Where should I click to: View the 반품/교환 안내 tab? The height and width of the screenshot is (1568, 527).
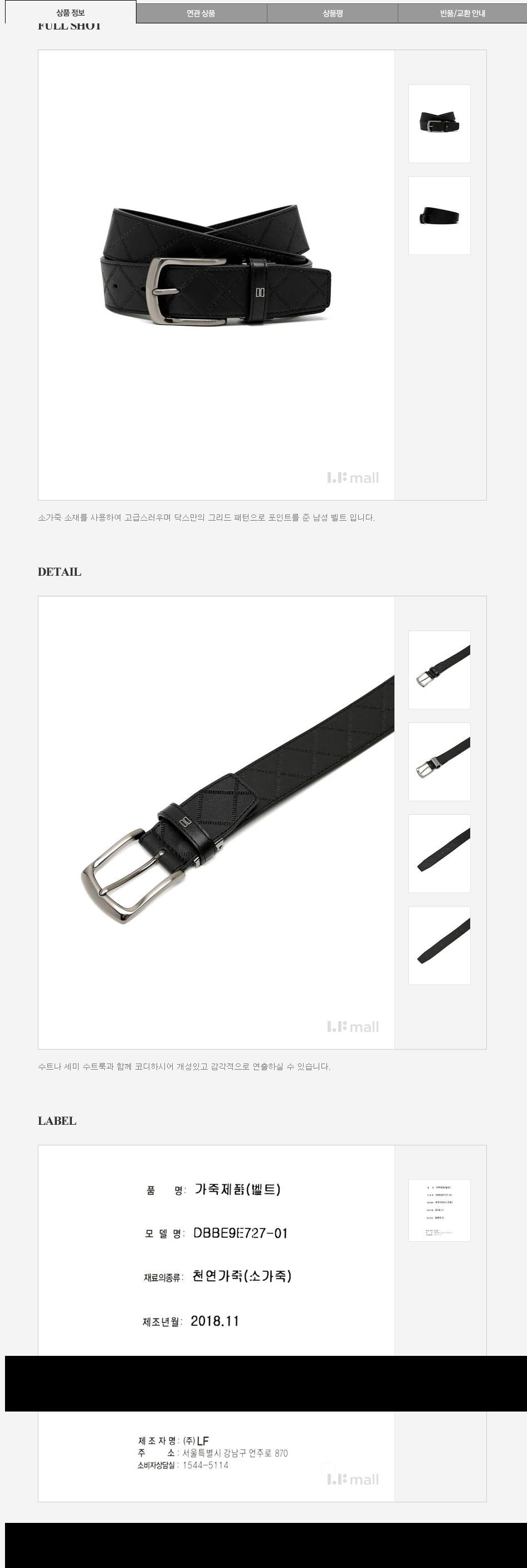pyautogui.click(x=462, y=13)
